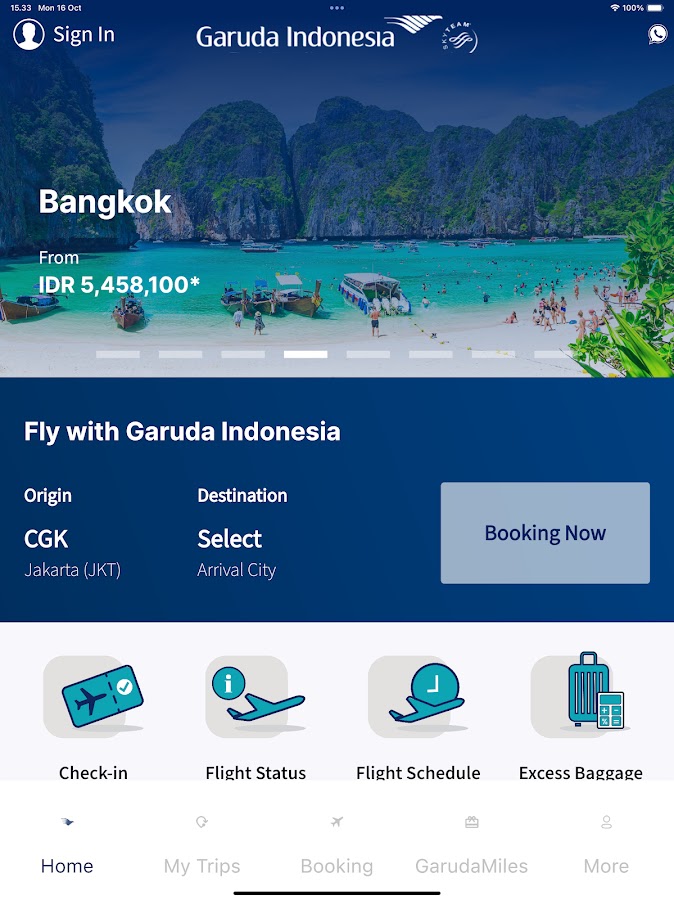
Task: Open Excess Baggage calculator
Action: coord(581,700)
